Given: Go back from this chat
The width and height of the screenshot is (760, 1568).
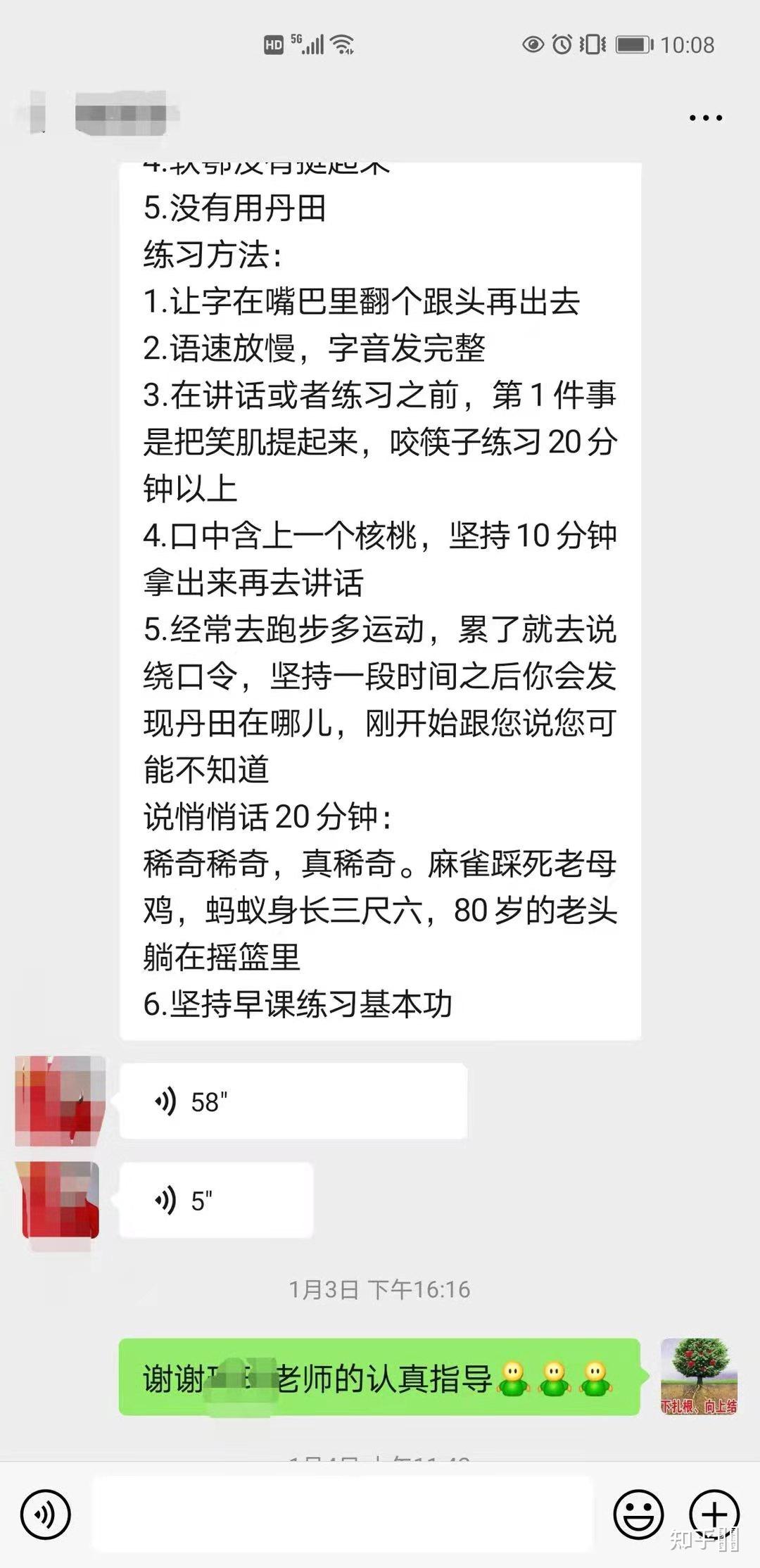Looking at the screenshot, I should coord(34,115).
